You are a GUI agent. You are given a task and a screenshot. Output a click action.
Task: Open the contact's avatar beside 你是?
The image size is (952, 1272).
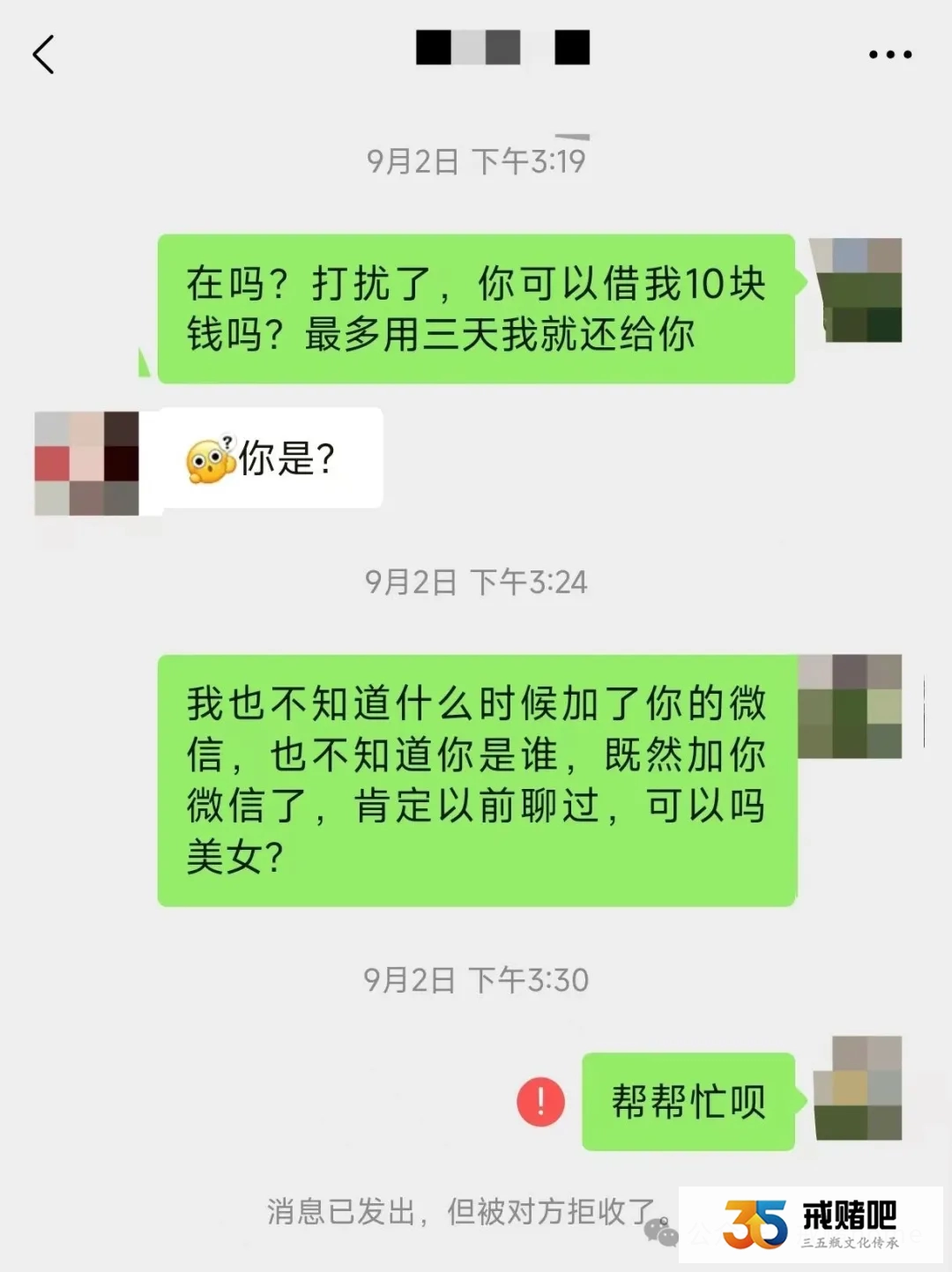pyautogui.click(x=86, y=463)
